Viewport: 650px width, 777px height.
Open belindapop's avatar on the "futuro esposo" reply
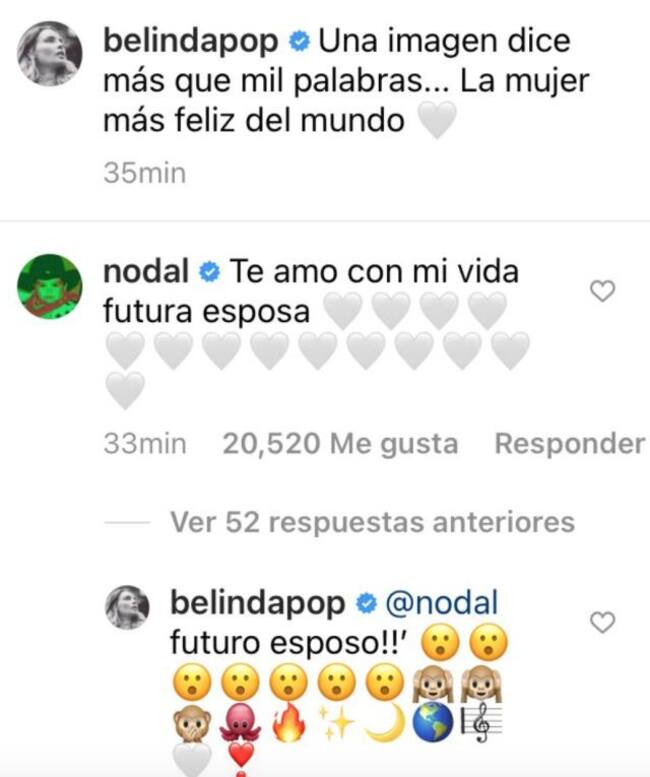click(x=127, y=609)
